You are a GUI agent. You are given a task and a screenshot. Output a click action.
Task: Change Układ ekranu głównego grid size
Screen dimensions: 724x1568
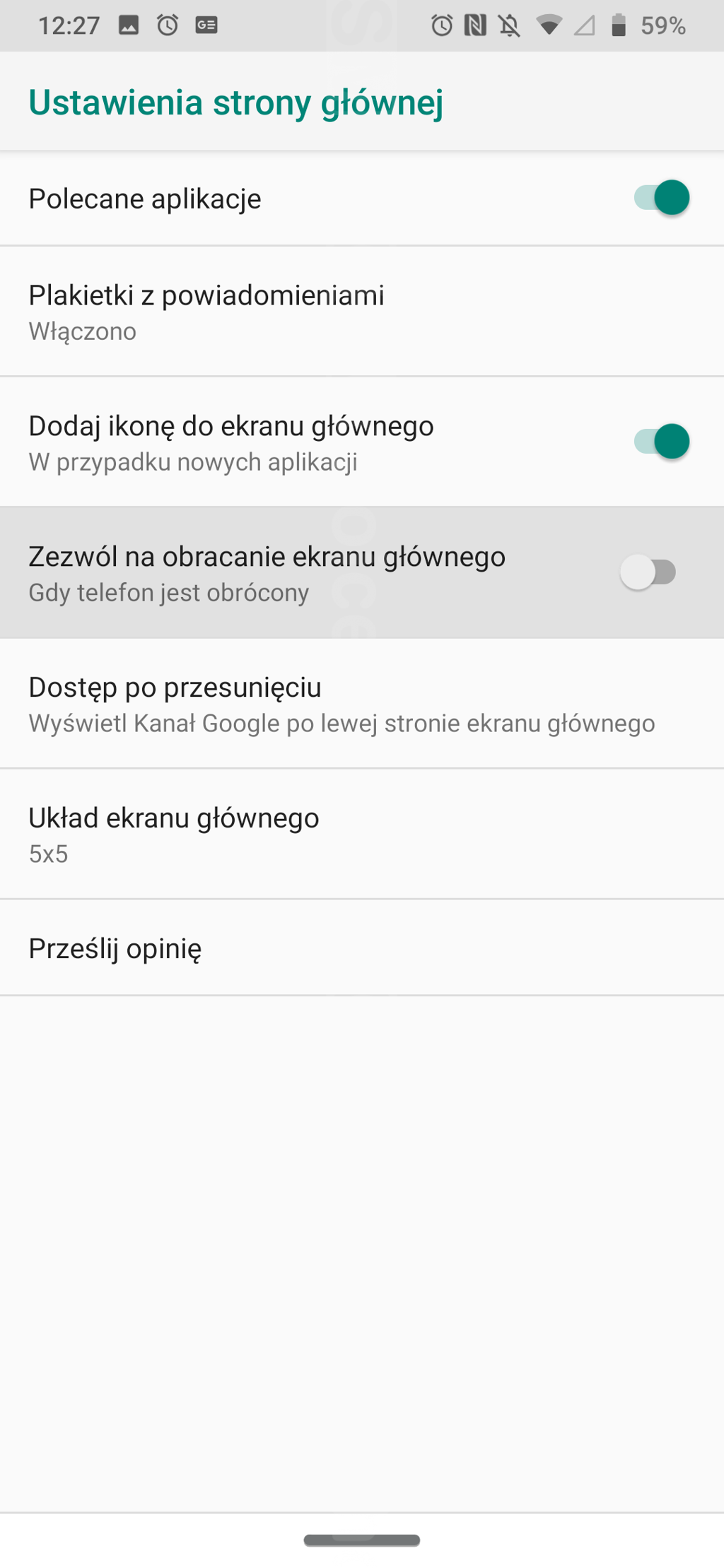click(361, 834)
